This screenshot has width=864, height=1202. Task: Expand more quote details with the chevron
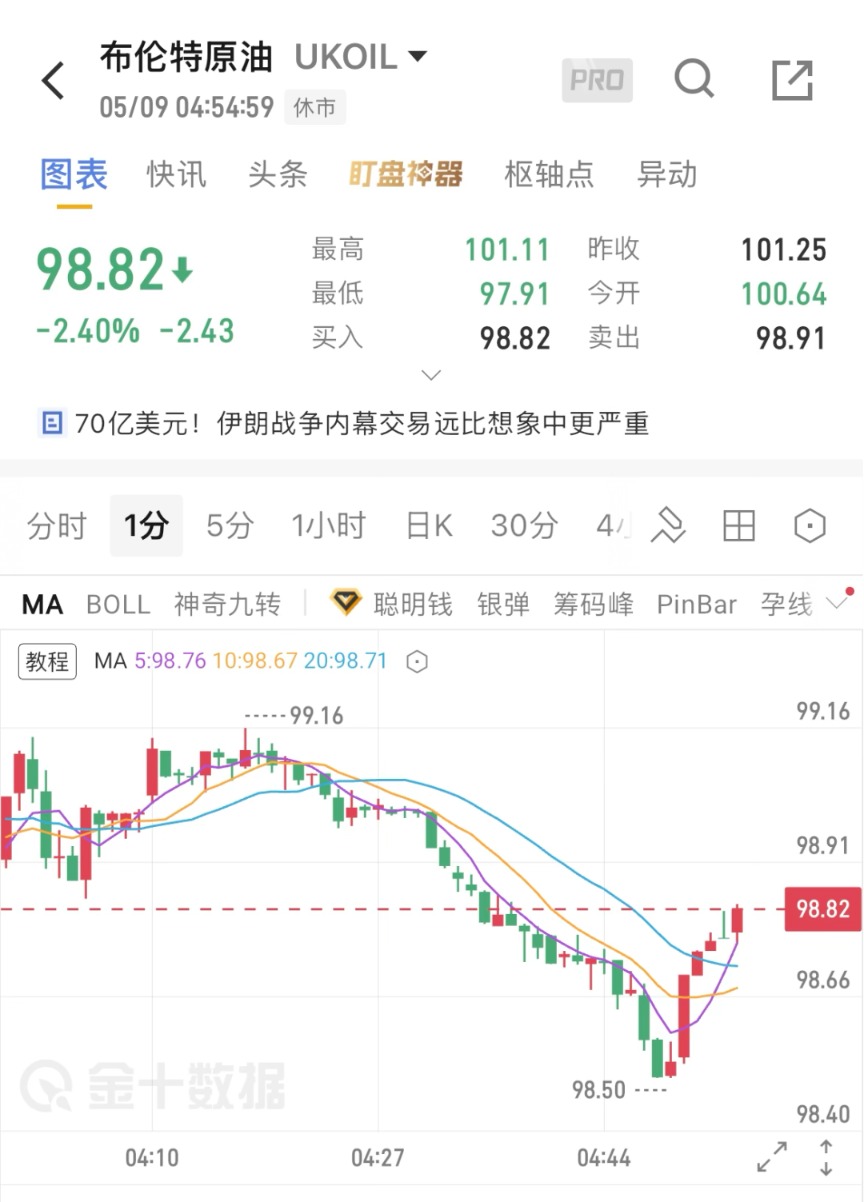(x=431, y=376)
